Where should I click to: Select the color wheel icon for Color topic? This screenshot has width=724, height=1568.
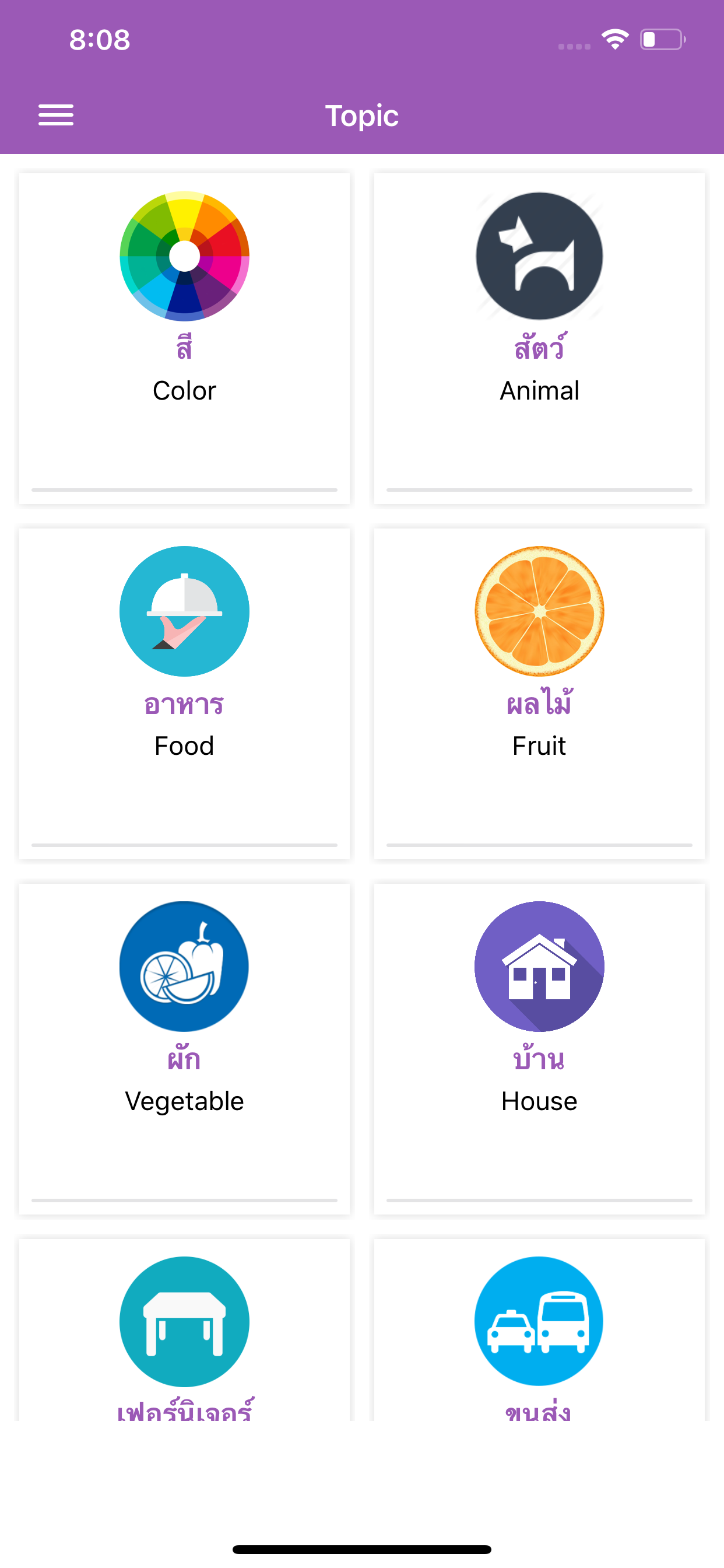[184, 257]
